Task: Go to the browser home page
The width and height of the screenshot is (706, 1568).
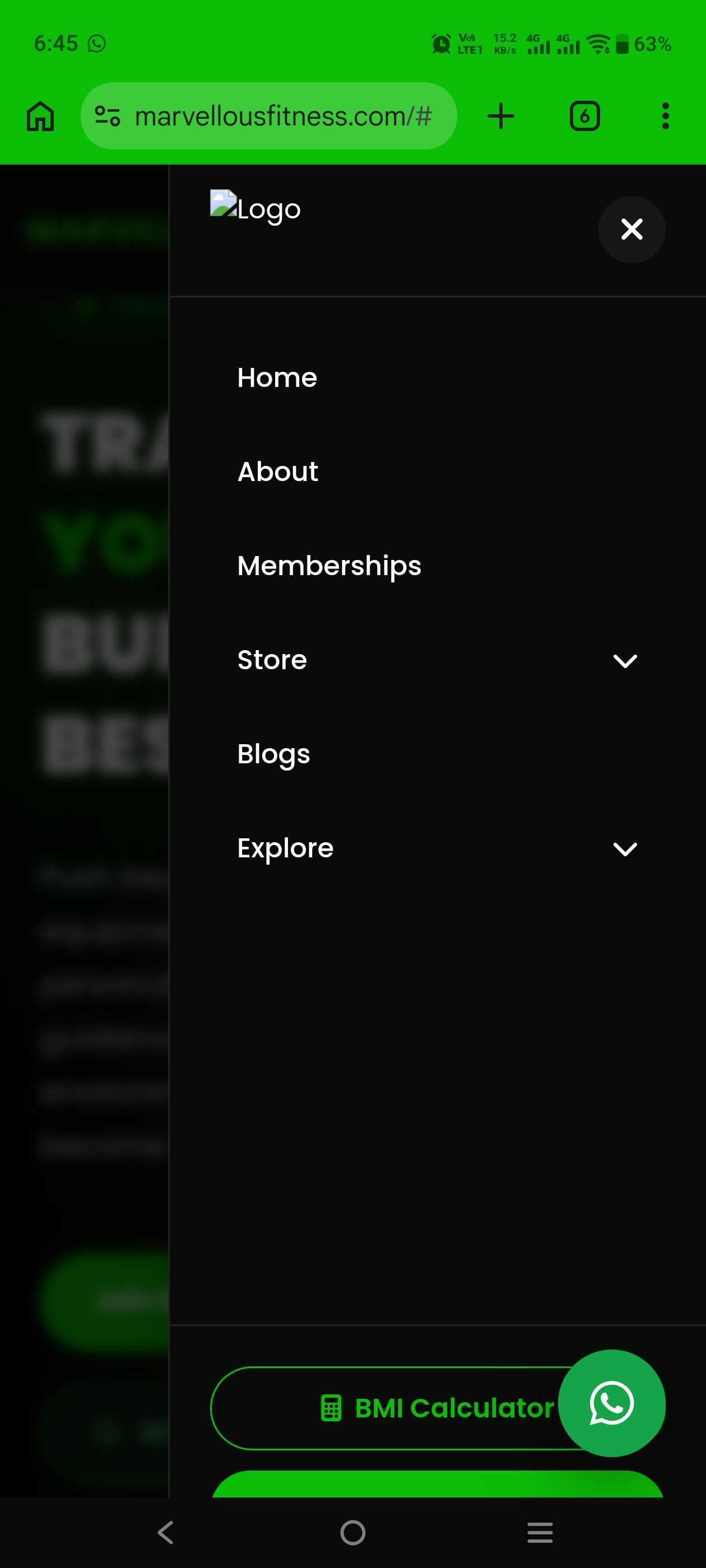Action: (40, 116)
